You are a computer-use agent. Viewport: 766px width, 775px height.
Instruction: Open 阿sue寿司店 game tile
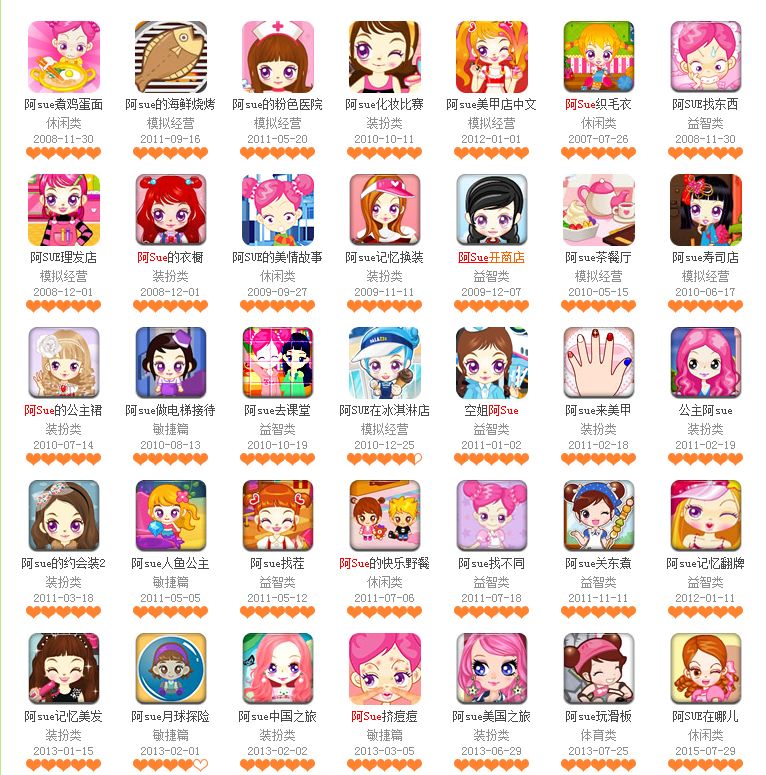point(706,210)
